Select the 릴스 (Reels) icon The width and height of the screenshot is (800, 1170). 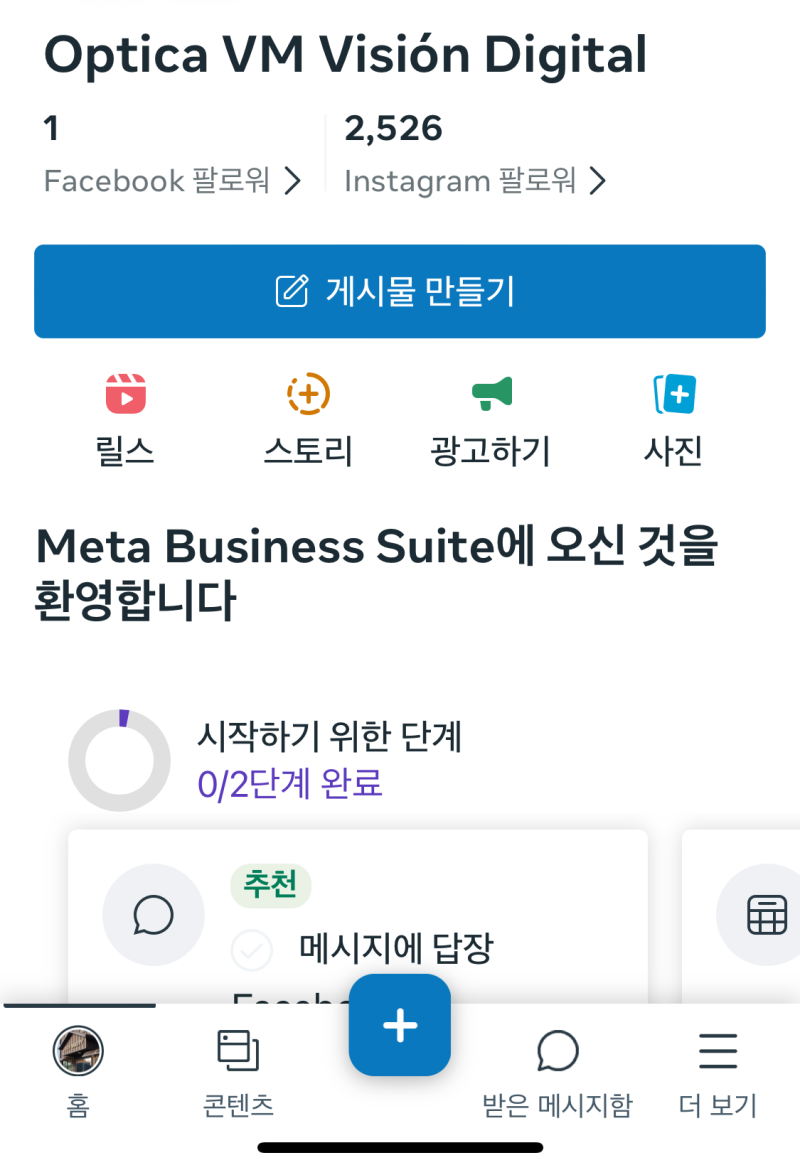click(125, 393)
